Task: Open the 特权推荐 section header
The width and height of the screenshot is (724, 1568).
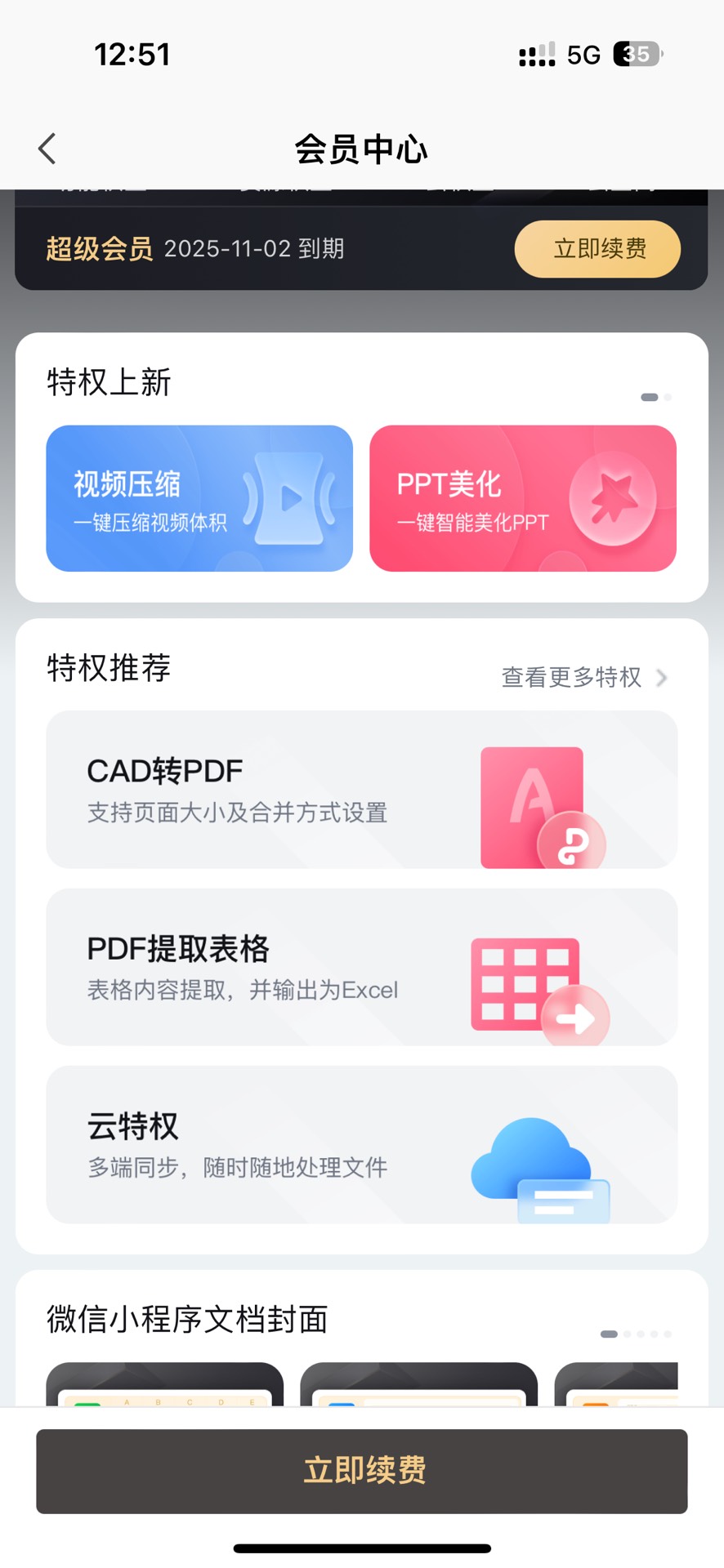Action: [109, 668]
